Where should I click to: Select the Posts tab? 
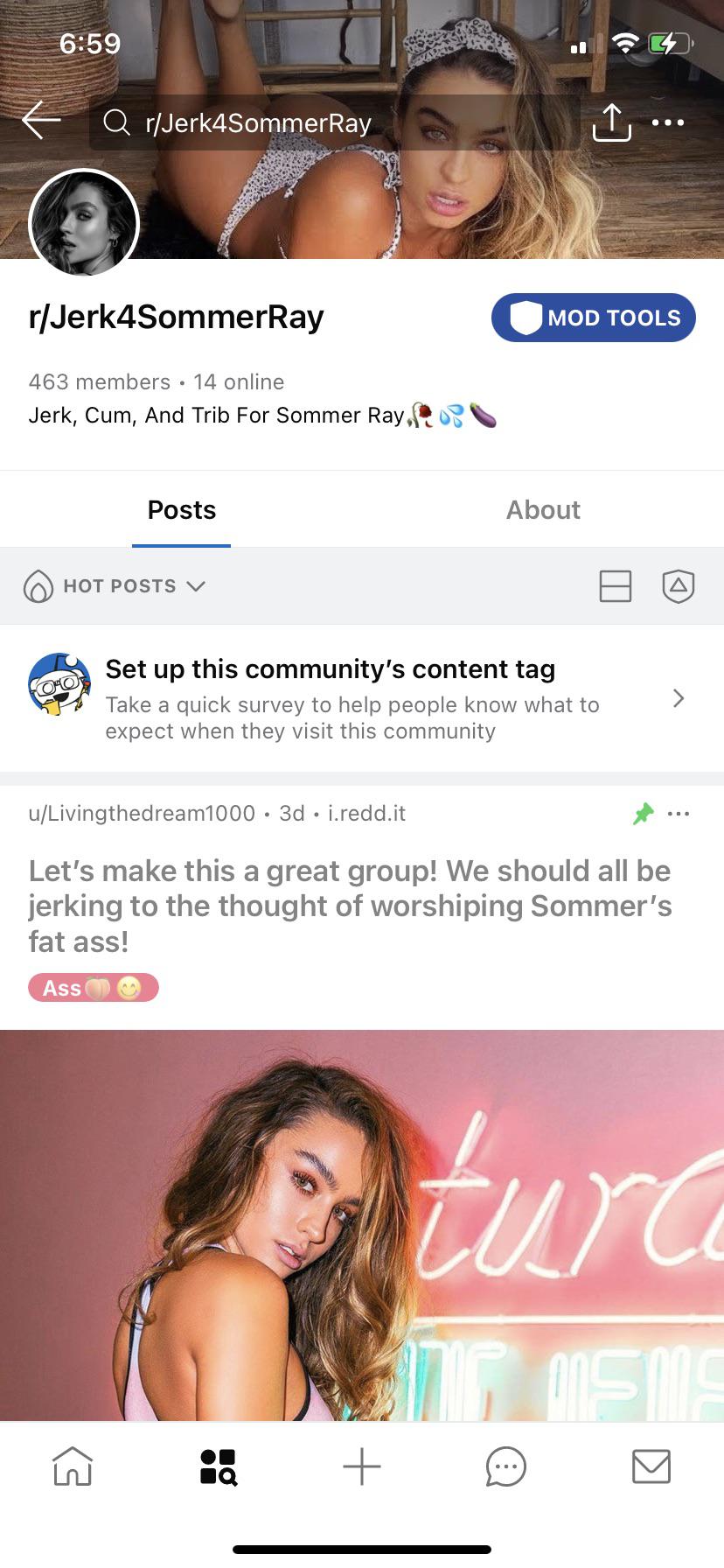(x=181, y=510)
